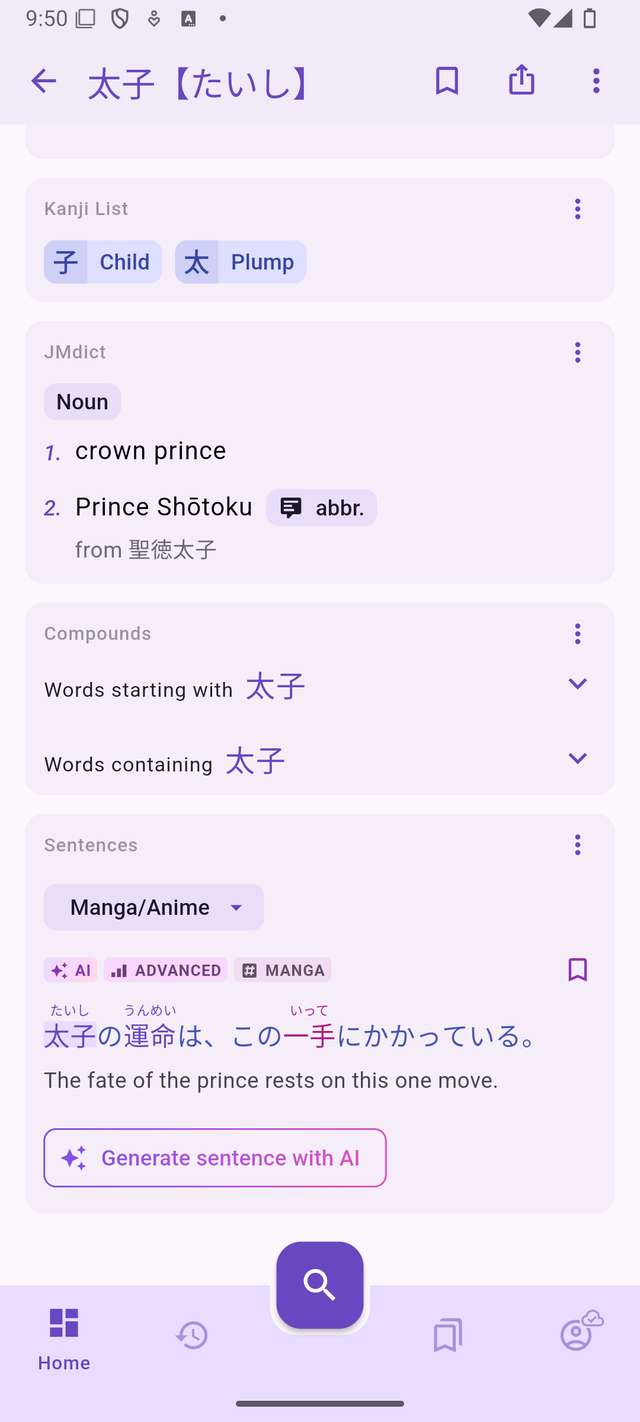The height and width of the screenshot is (1422, 640).
Task: Open Kanji List section options
Action: pyautogui.click(x=577, y=209)
